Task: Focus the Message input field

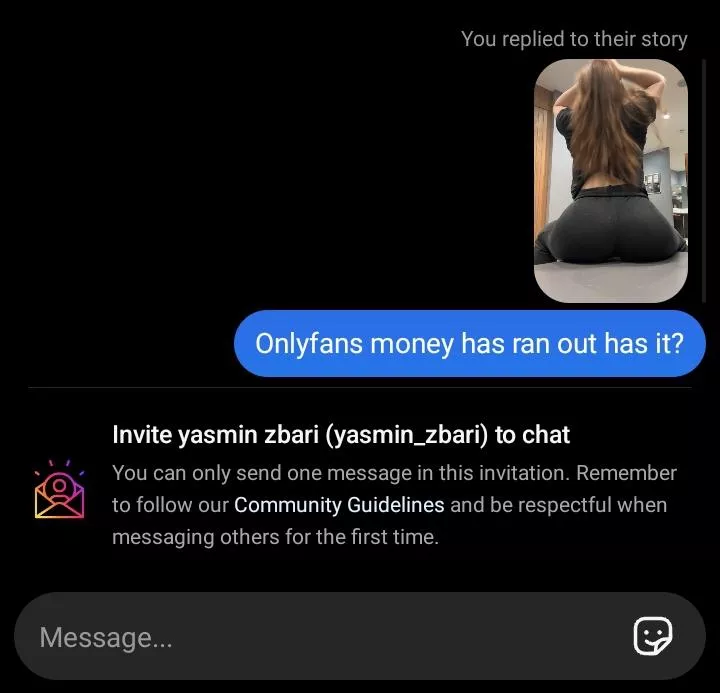Action: point(320,637)
